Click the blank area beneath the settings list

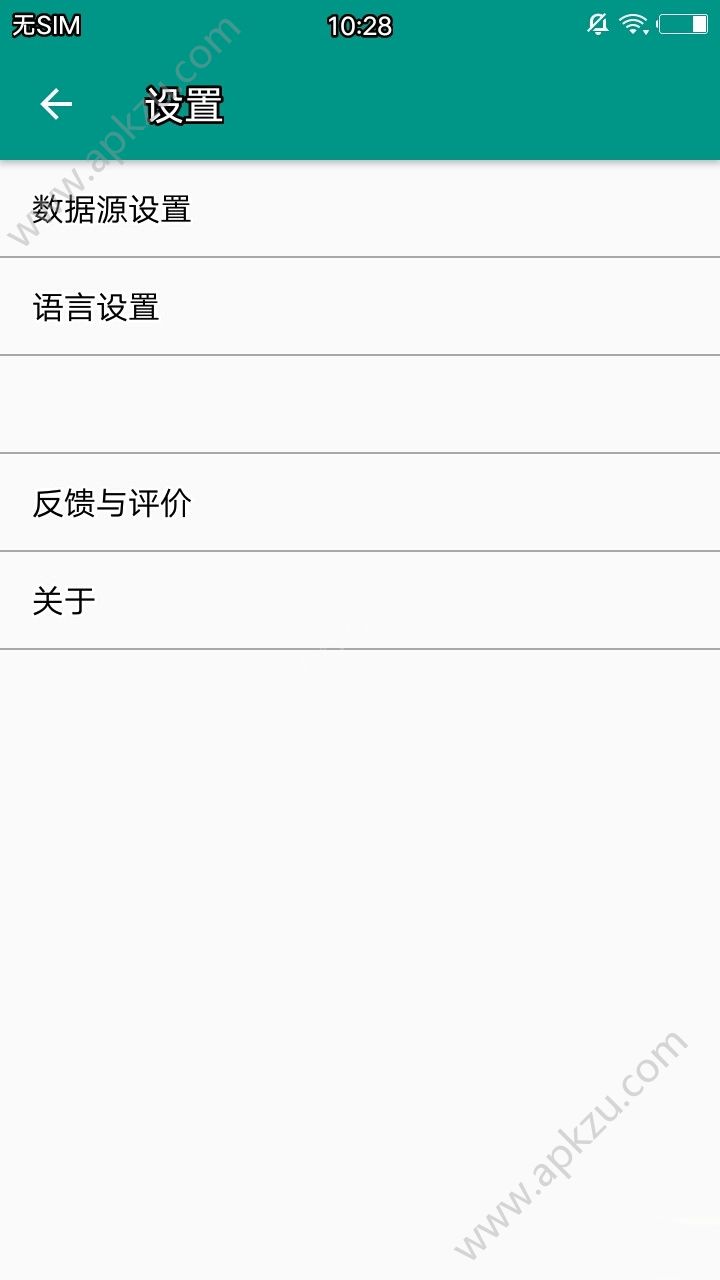(x=360, y=900)
